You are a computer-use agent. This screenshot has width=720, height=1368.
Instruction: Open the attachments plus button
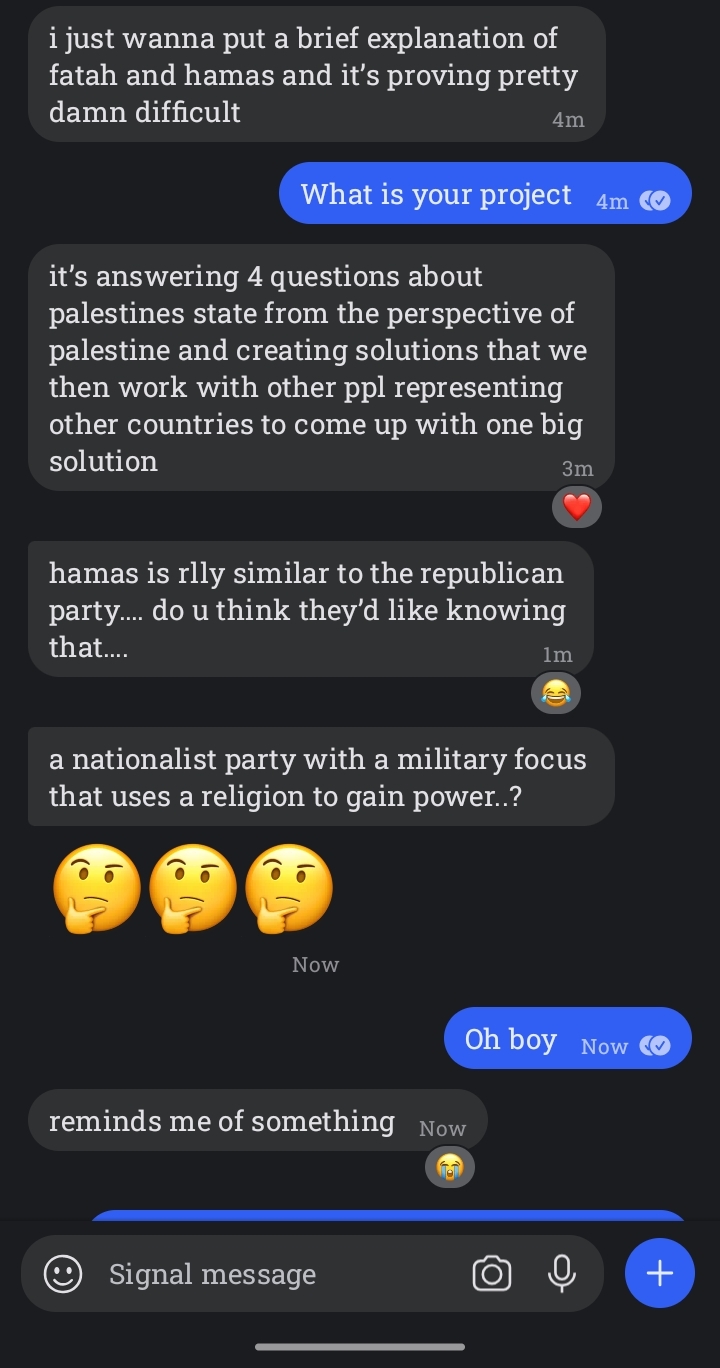coord(659,1273)
